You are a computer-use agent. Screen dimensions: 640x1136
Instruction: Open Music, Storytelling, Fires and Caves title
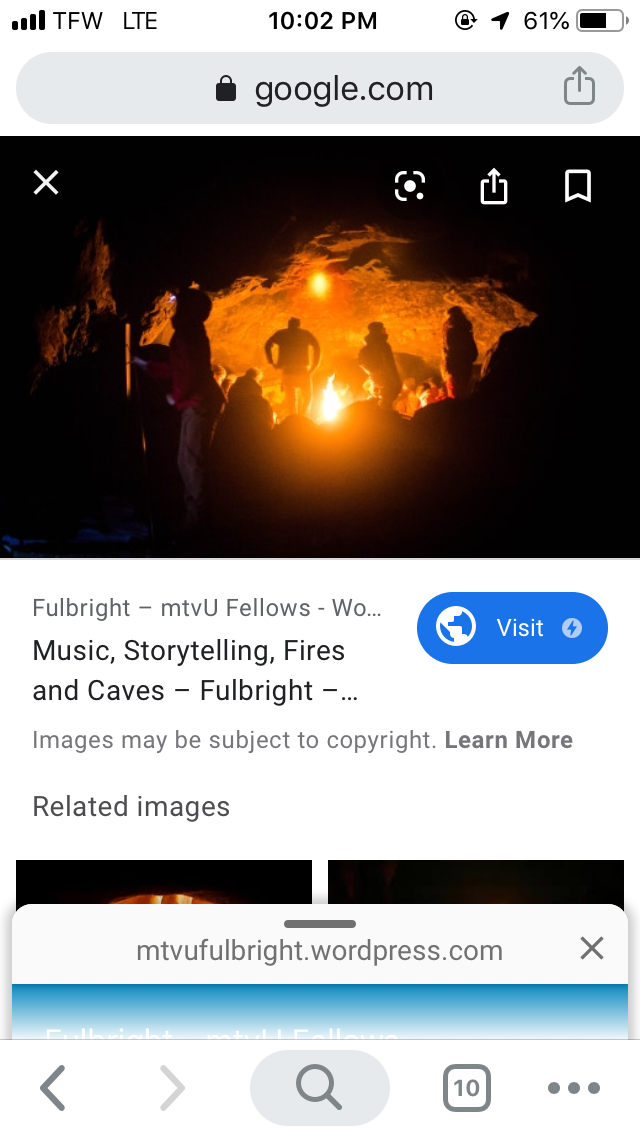pos(190,670)
